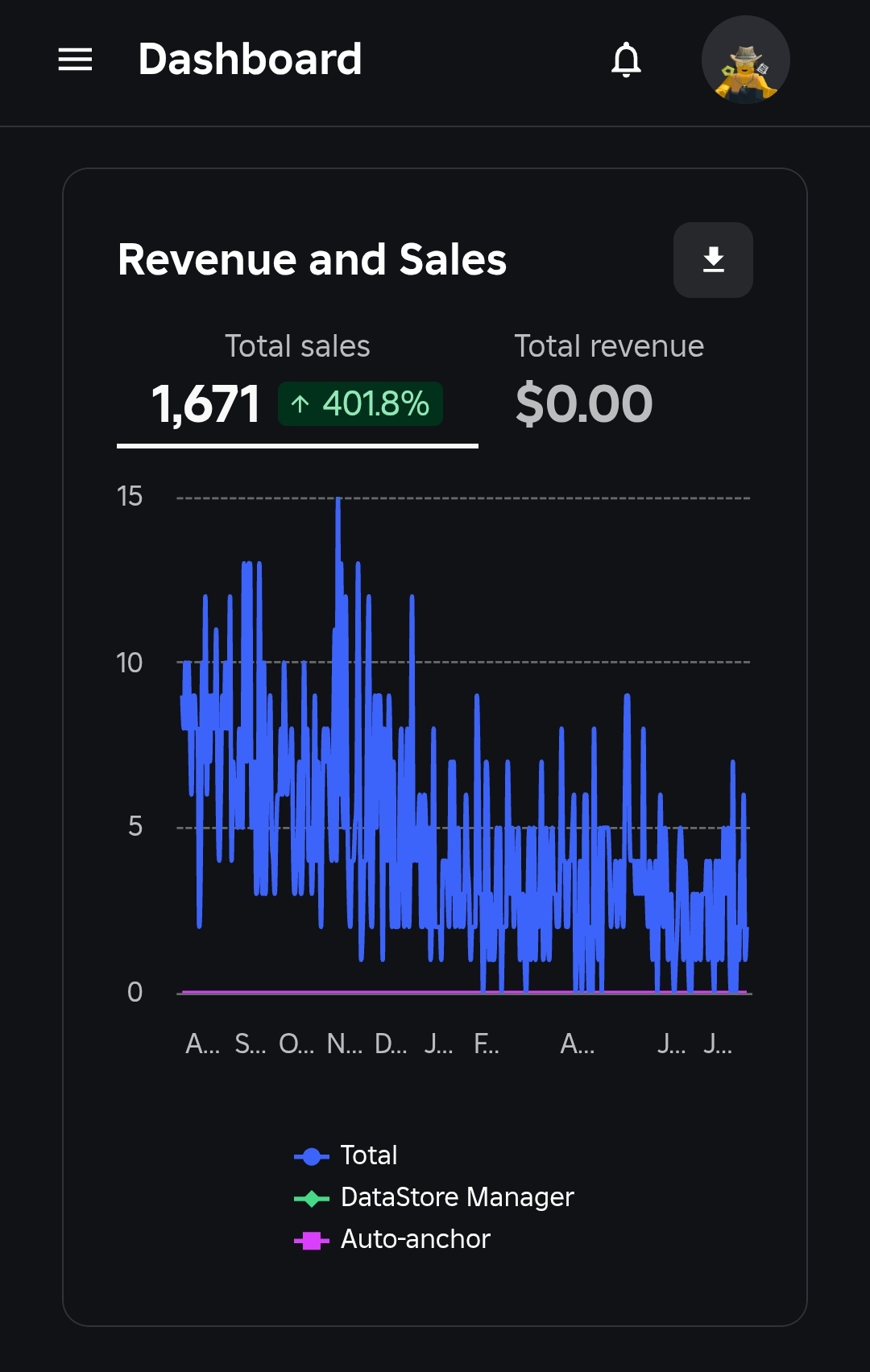
Task: Click the Revenue and Sales heading
Action: tap(313, 259)
